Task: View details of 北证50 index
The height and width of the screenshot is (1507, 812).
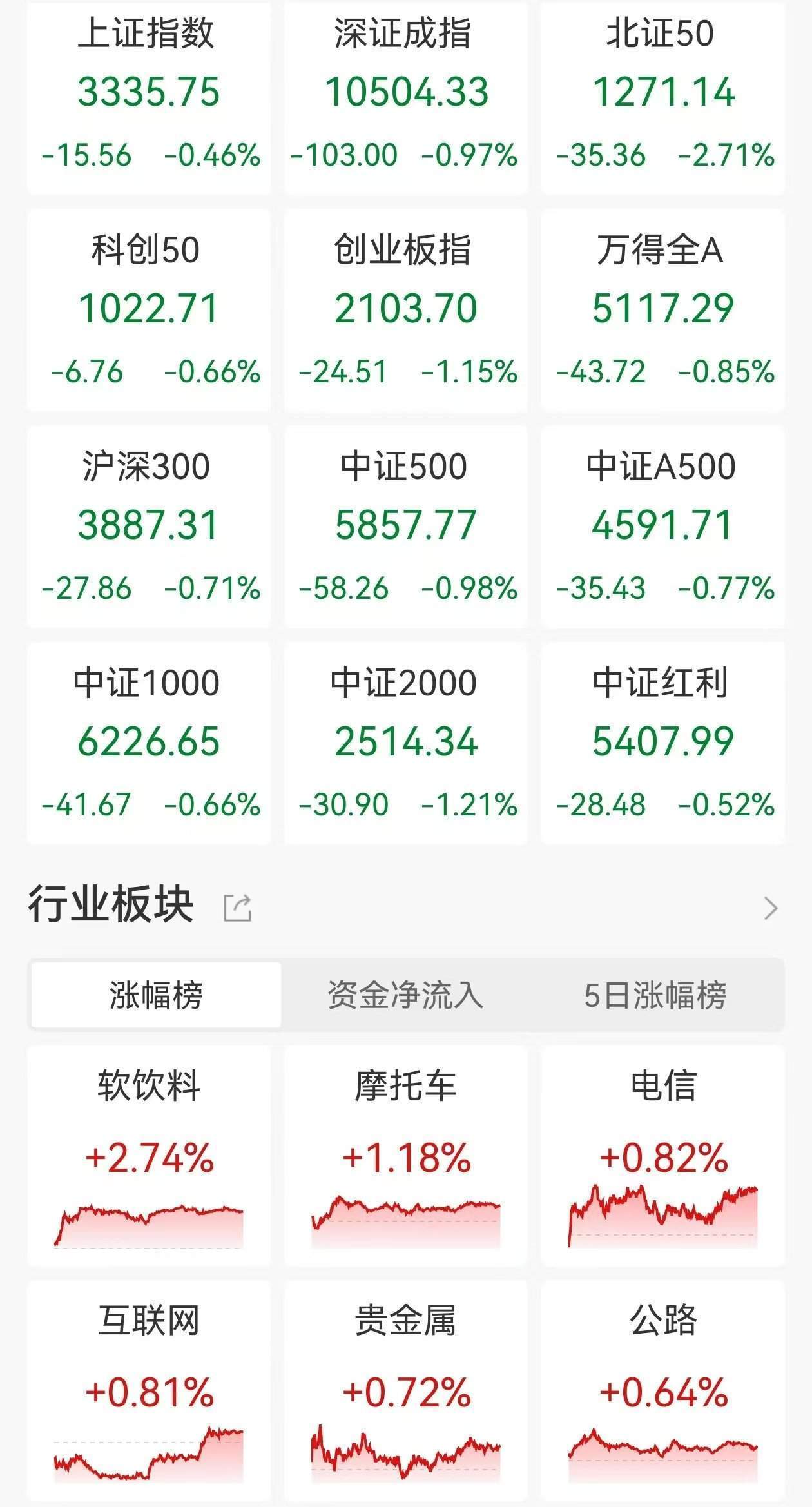Action: (x=661, y=97)
